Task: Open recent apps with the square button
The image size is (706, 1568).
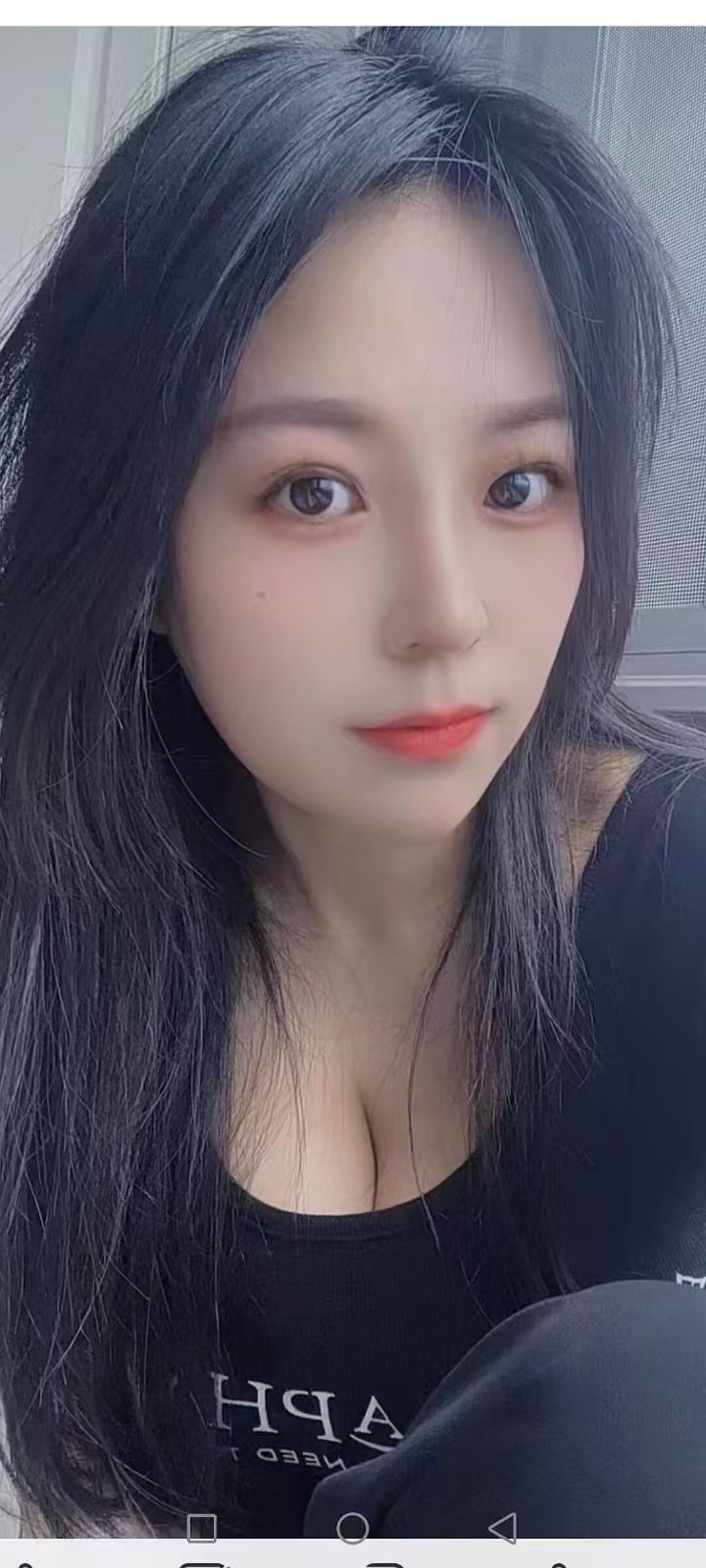Action: pos(201,1528)
